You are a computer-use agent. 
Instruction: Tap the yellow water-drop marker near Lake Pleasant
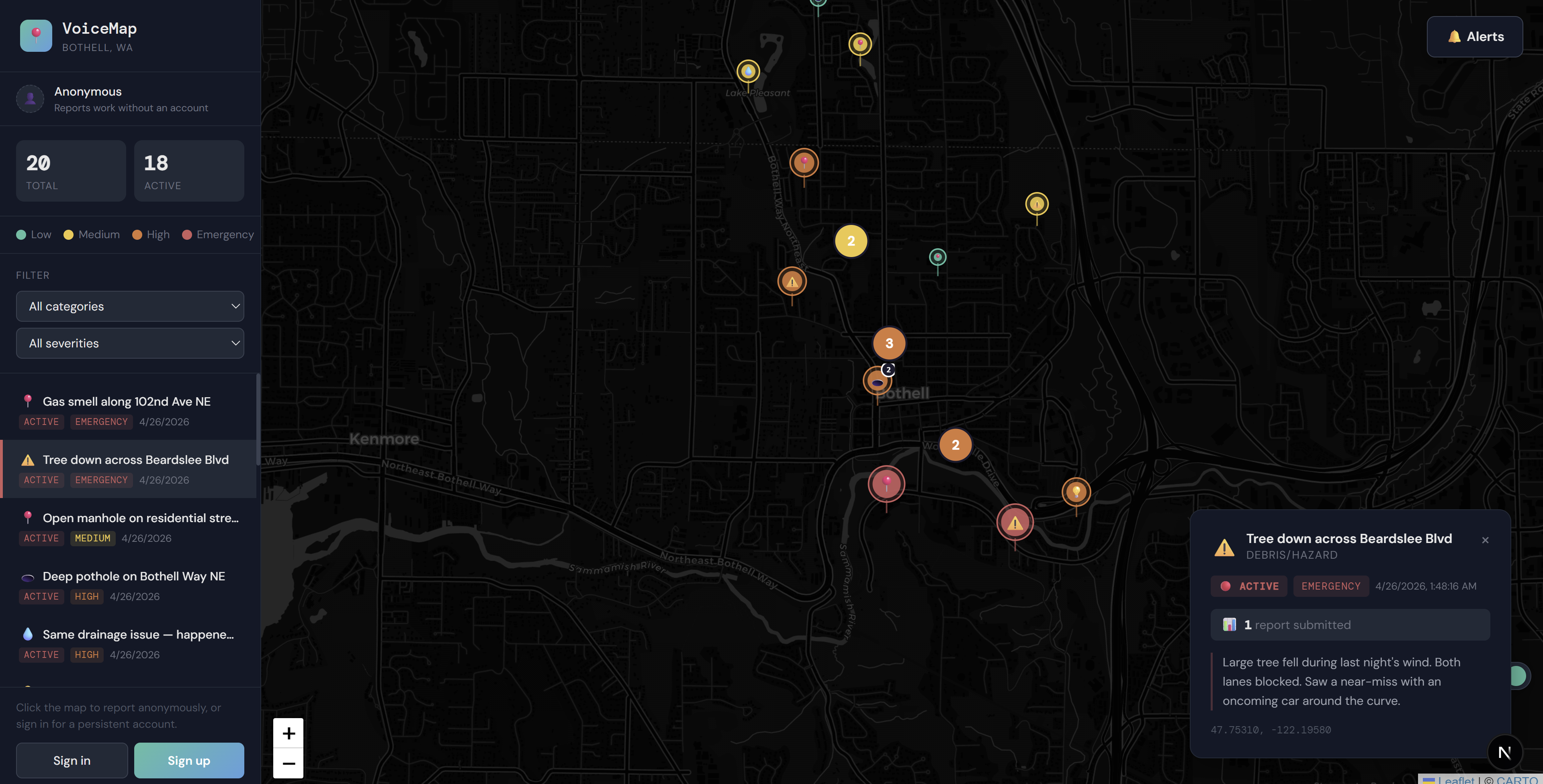pos(748,72)
